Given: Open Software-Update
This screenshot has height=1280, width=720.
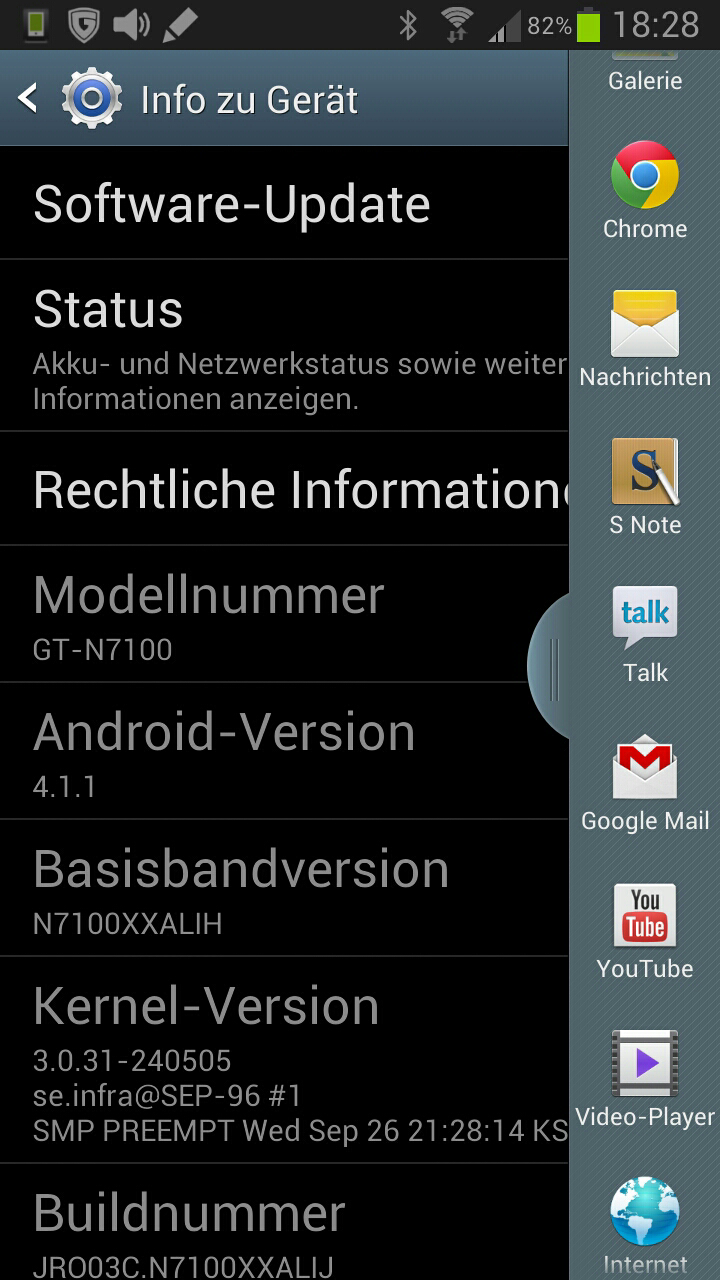Looking at the screenshot, I should (284, 204).
